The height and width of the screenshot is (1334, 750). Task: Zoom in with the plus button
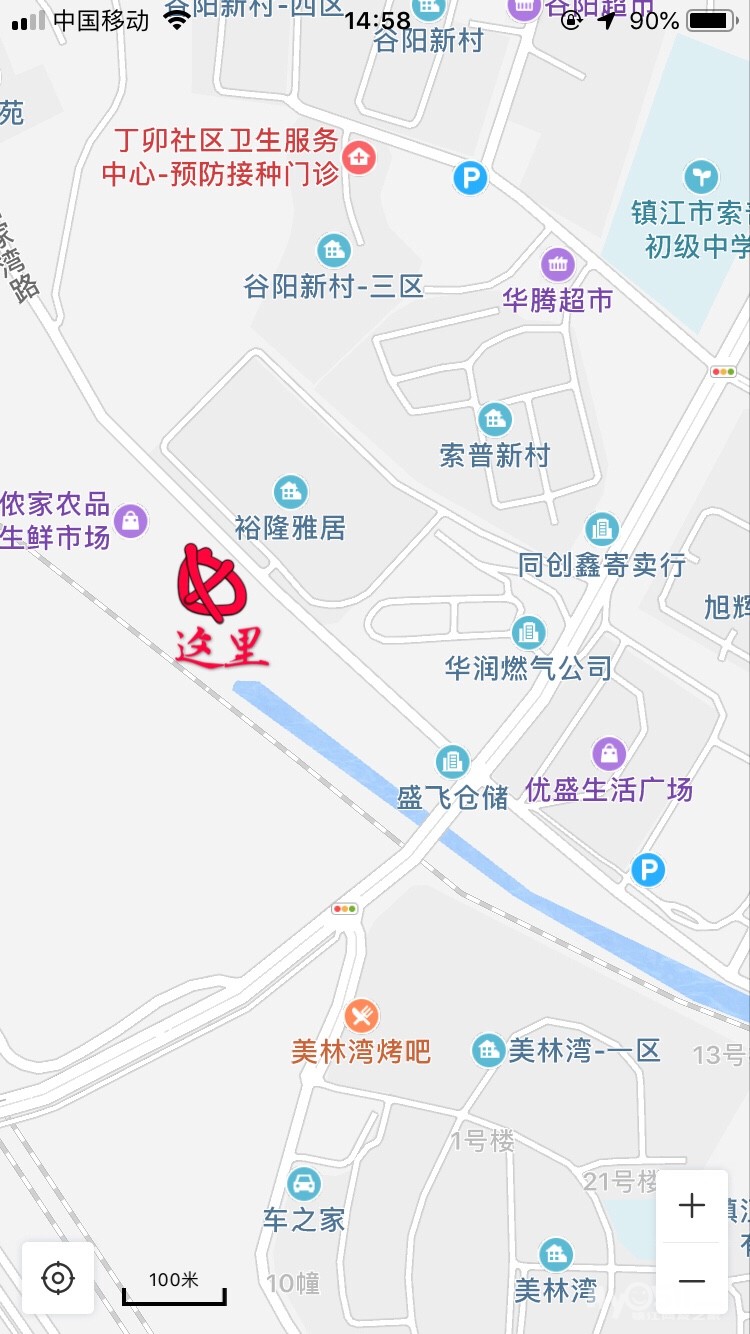click(691, 1206)
